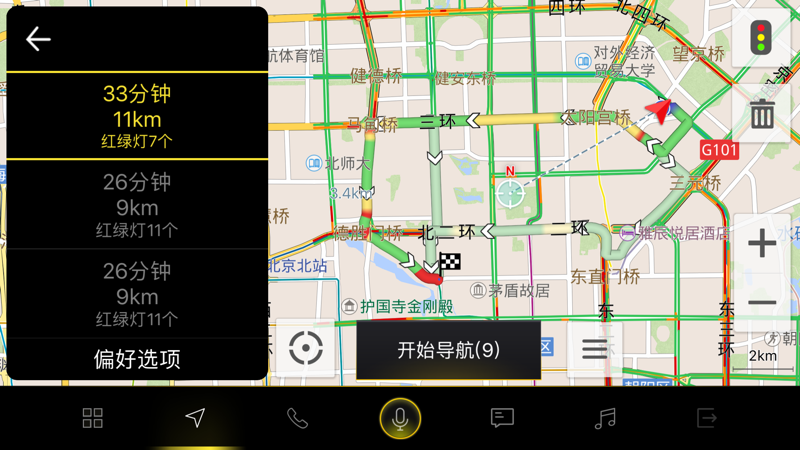Tap the exit icon in bottom bar

point(707,418)
